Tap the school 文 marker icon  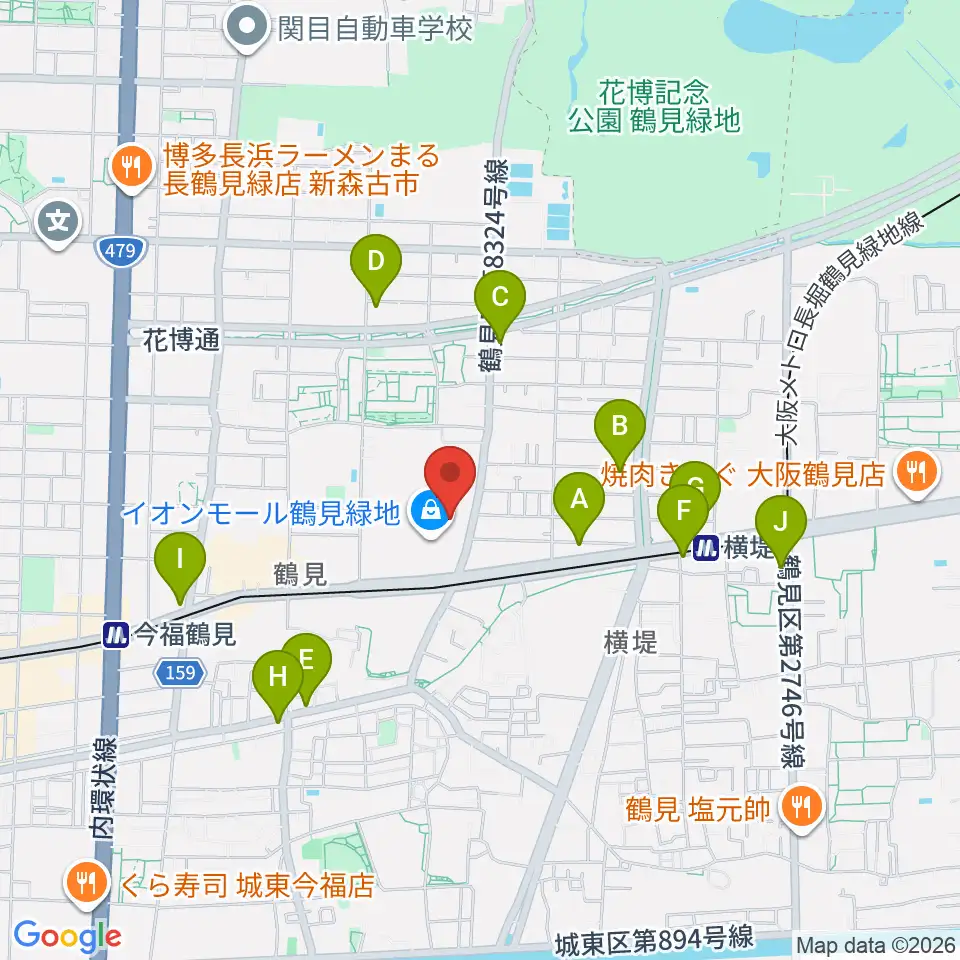pyautogui.click(x=58, y=223)
